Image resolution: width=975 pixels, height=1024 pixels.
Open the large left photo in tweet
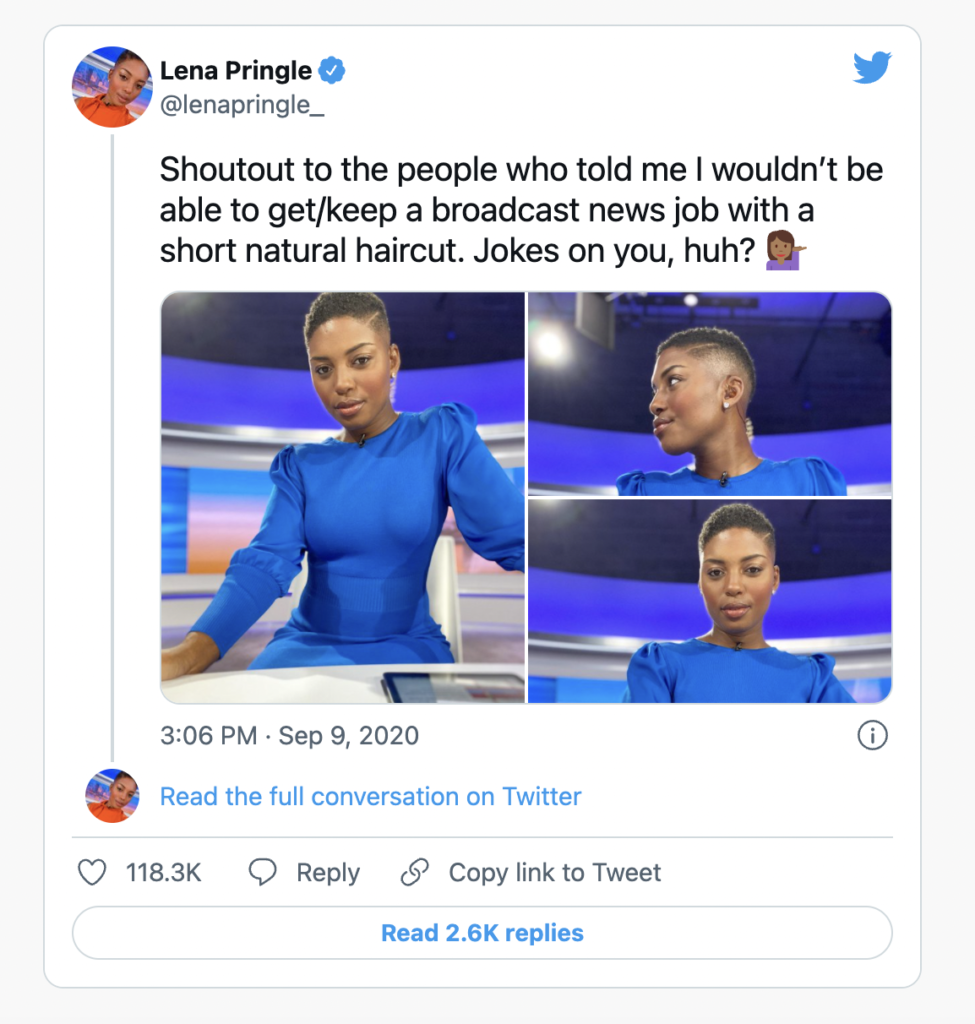click(x=342, y=497)
